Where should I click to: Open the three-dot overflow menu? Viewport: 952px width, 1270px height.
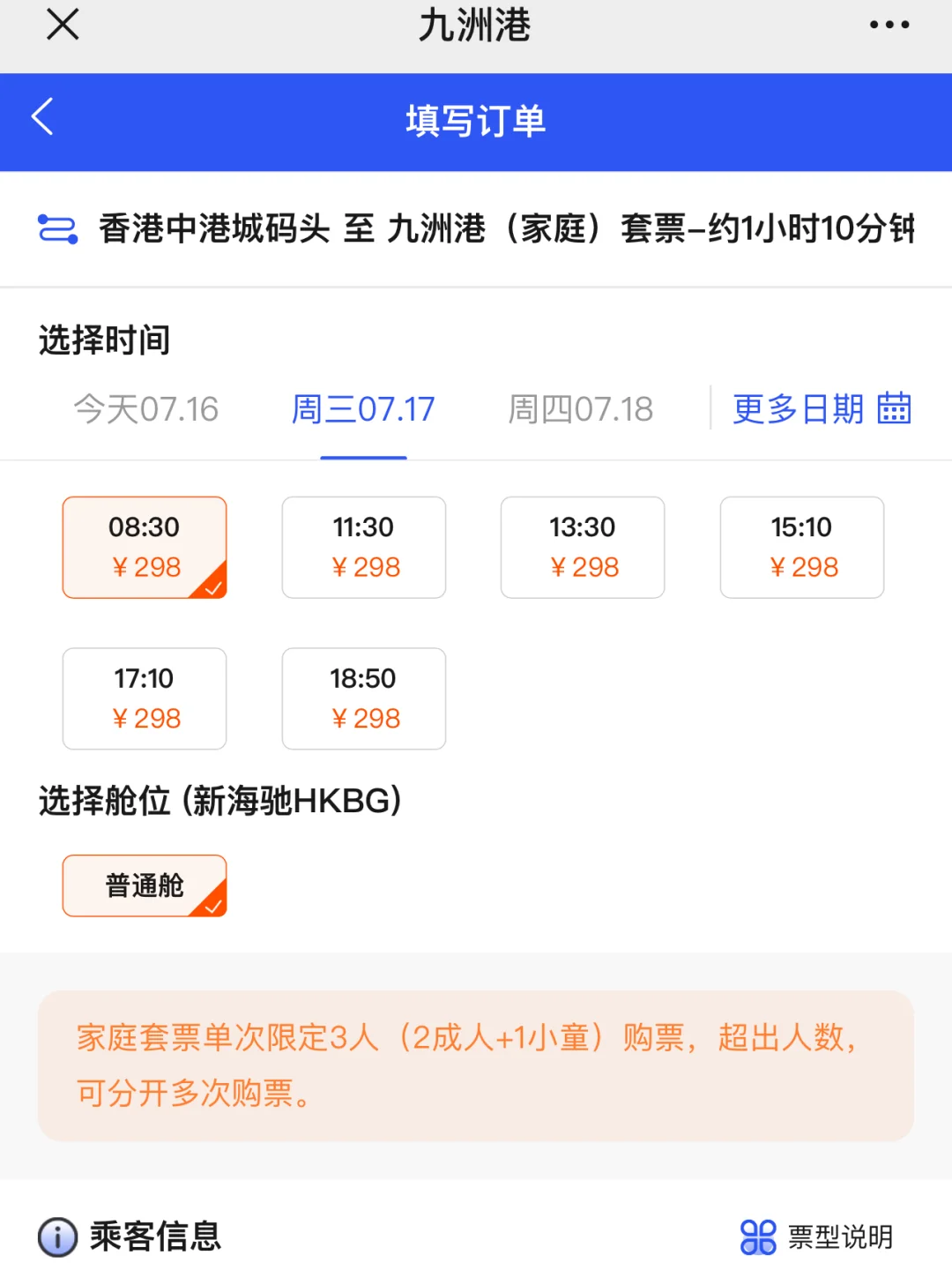889,25
